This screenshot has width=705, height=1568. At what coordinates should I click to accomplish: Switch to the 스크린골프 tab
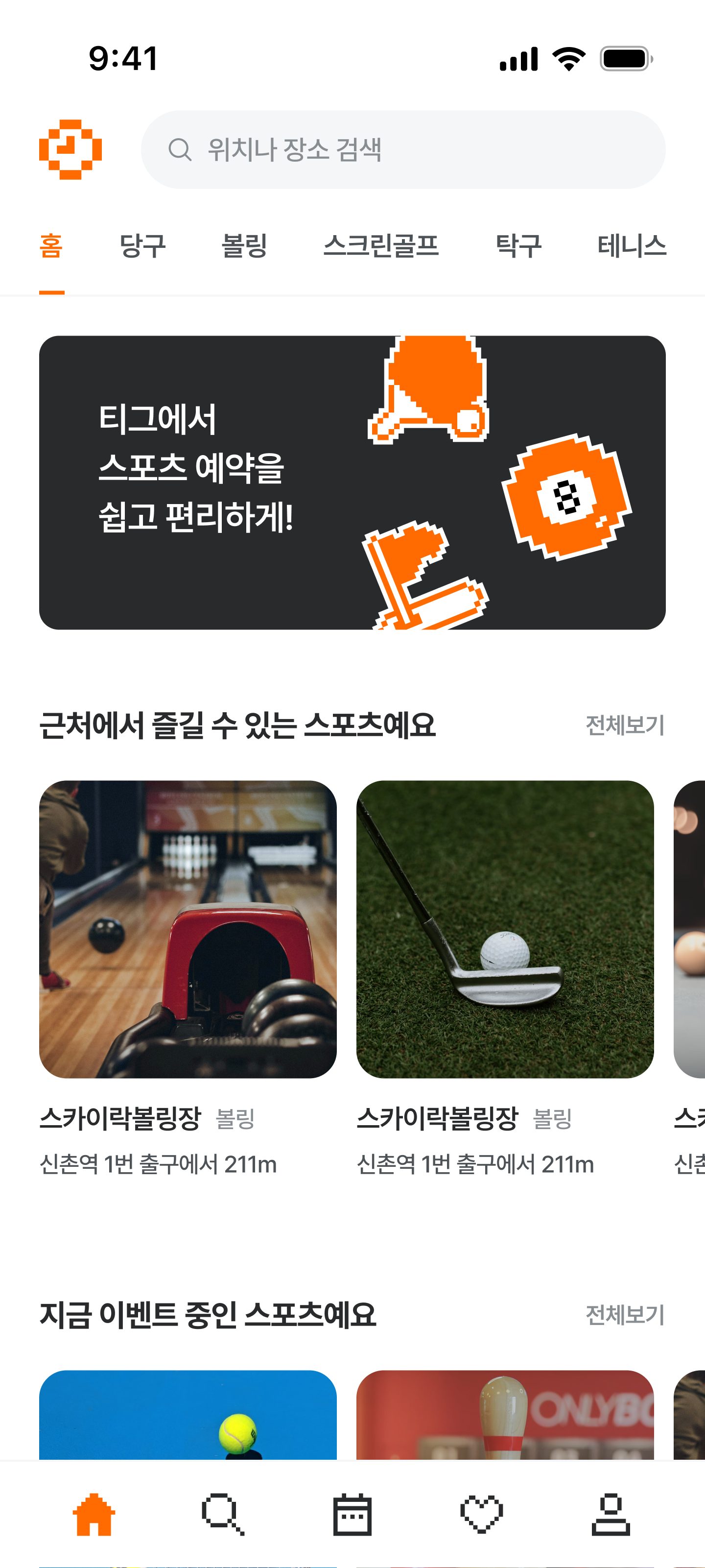(381, 246)
